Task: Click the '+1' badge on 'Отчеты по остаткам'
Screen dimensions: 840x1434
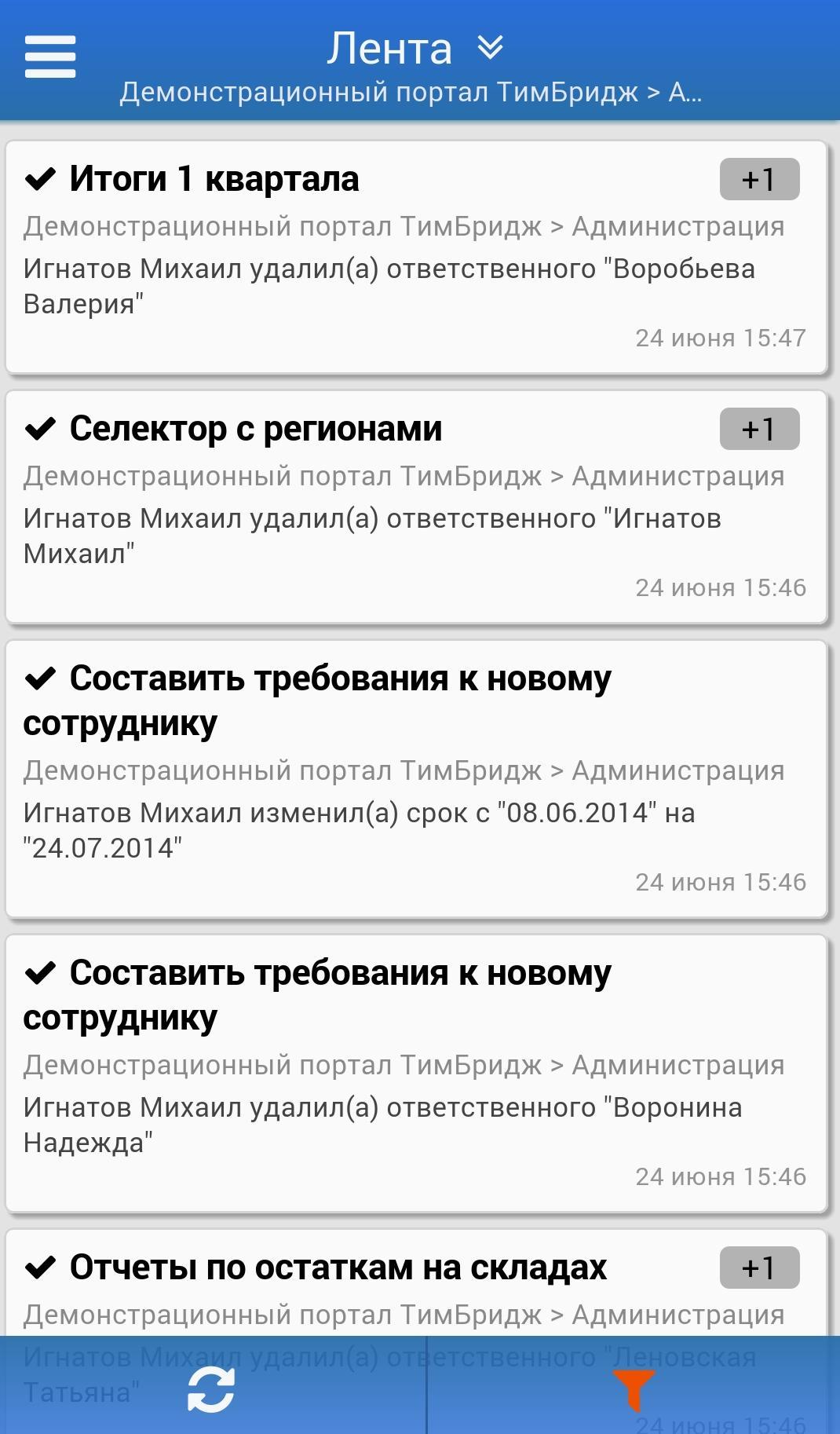Action: point(761,1266)
